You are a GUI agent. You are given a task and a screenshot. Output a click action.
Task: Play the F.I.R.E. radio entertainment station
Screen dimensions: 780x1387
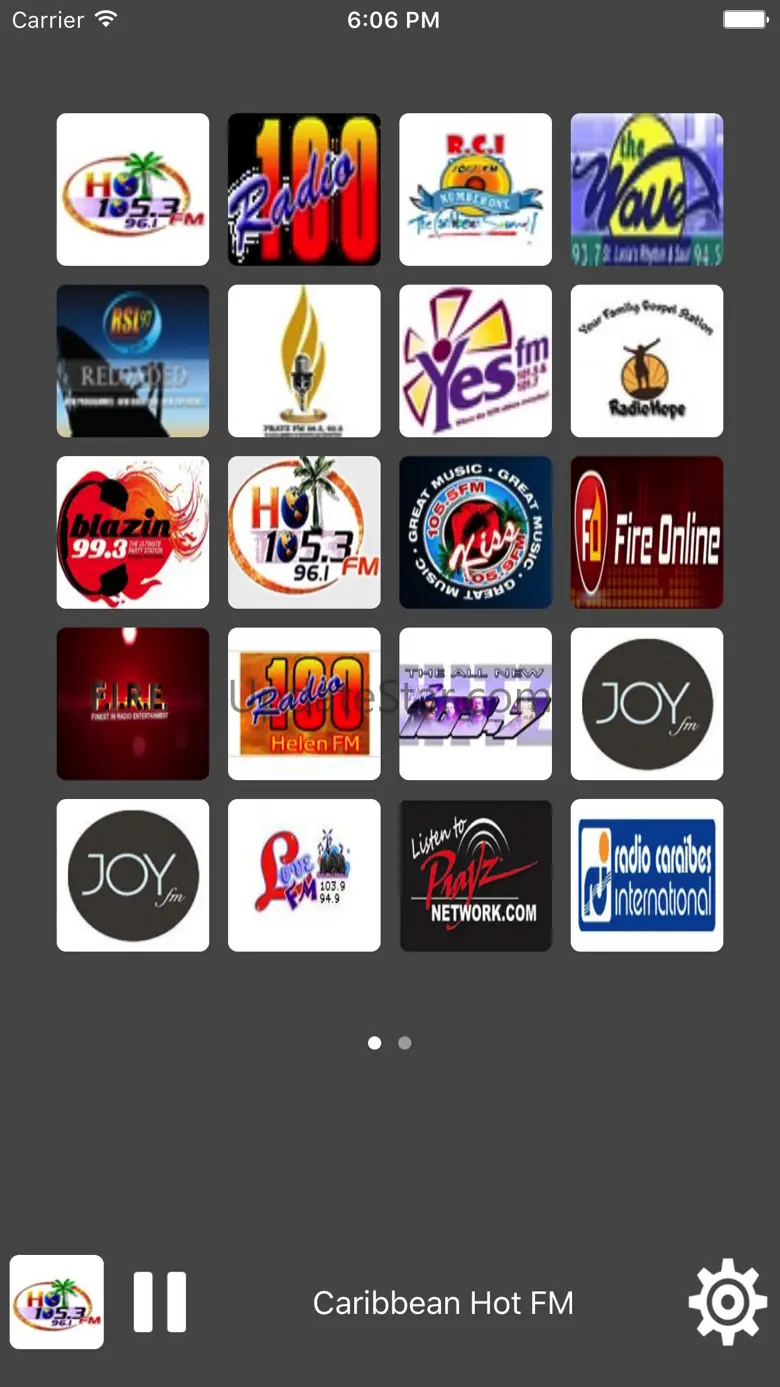tap(133, 704)
